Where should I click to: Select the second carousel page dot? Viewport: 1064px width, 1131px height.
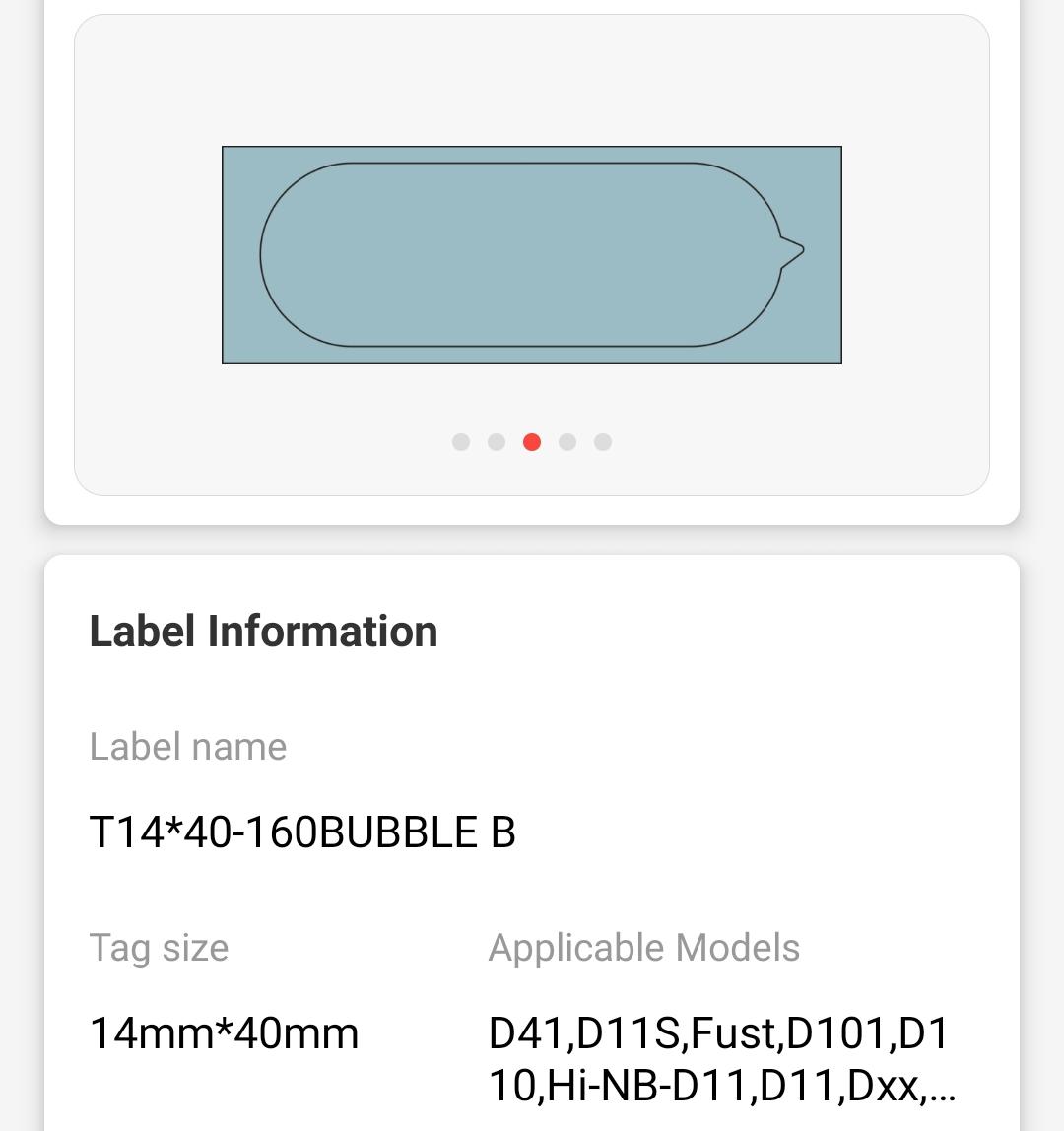pos(497,442)
